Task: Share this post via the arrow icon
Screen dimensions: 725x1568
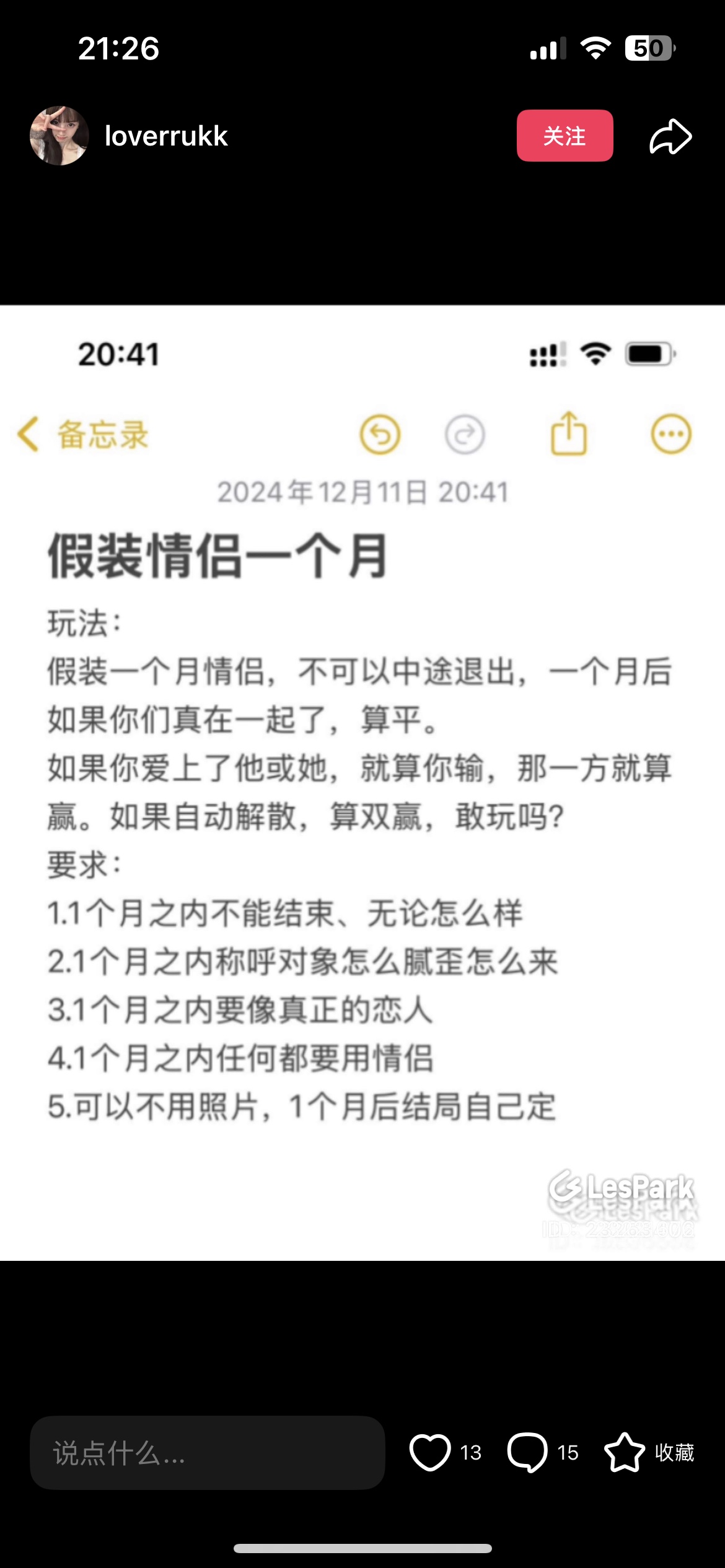Action: pyautogui.click(x=670, y=136)
